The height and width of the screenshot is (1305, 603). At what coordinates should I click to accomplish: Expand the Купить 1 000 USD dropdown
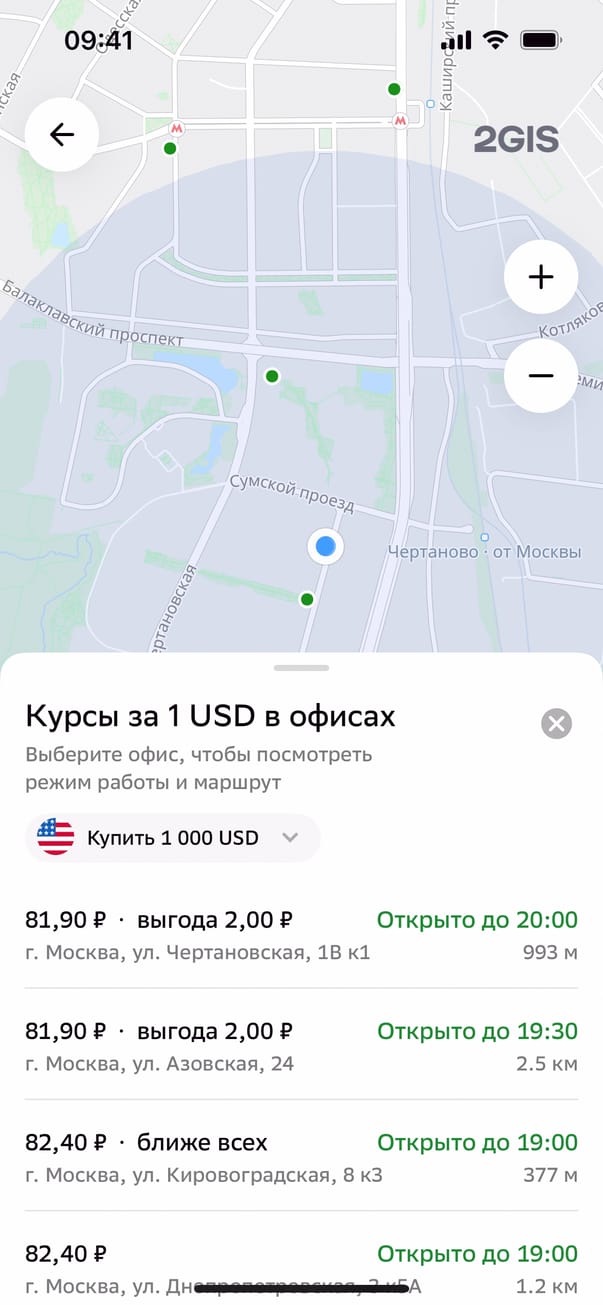[172, 838]
